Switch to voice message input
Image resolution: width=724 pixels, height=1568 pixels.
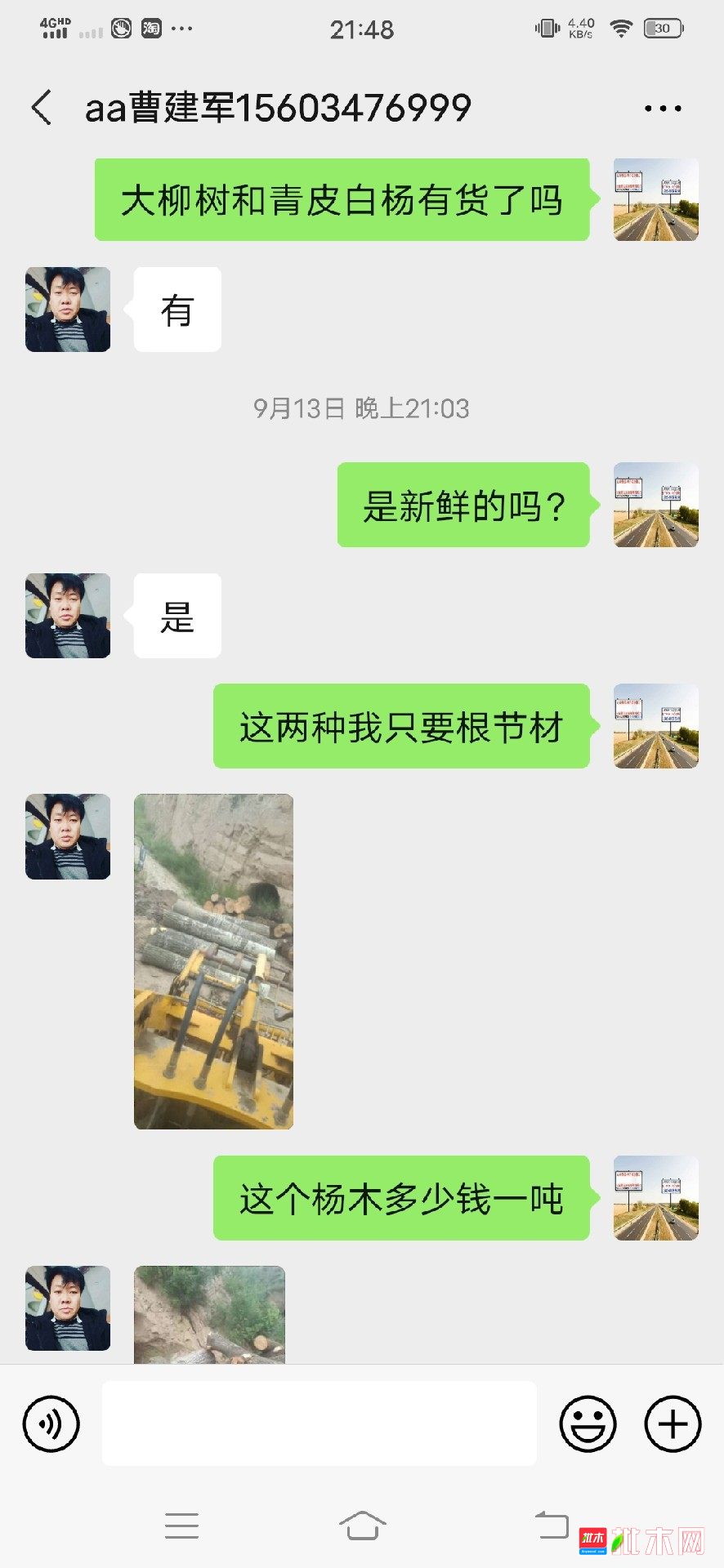(x=51, y=1423)
